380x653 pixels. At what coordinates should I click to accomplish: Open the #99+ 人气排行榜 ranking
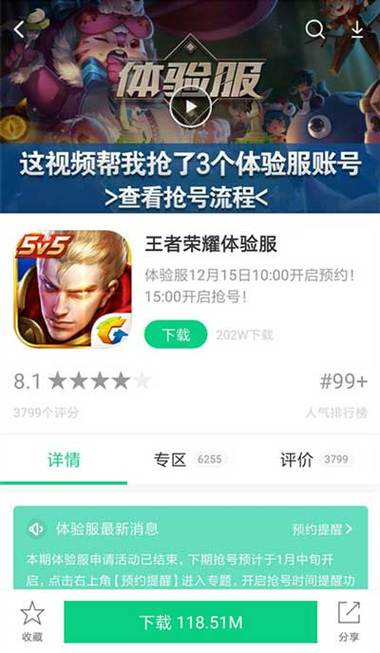(338, 394)
